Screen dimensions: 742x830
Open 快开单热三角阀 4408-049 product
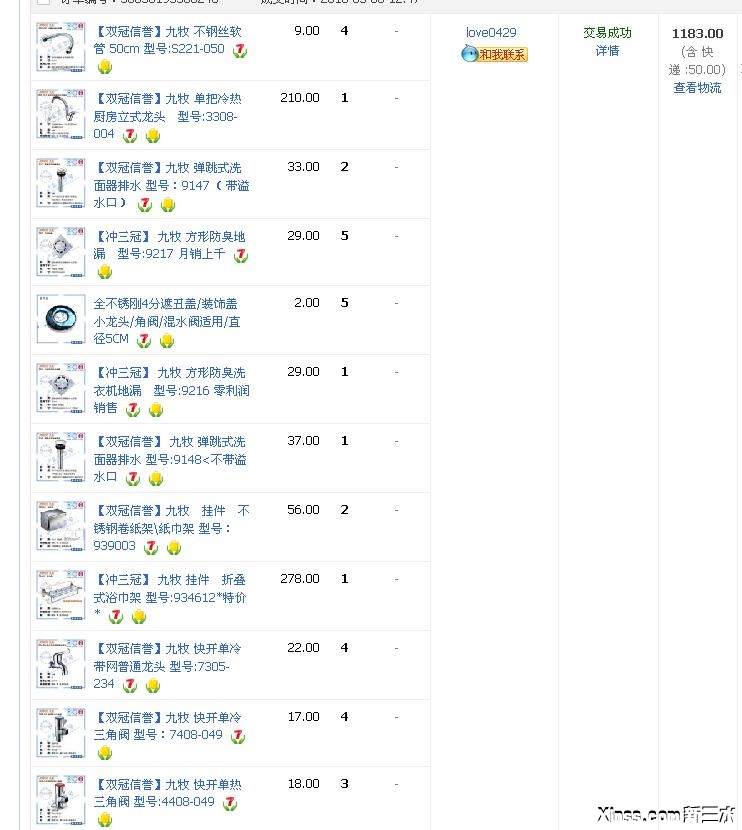click(168, 793)
